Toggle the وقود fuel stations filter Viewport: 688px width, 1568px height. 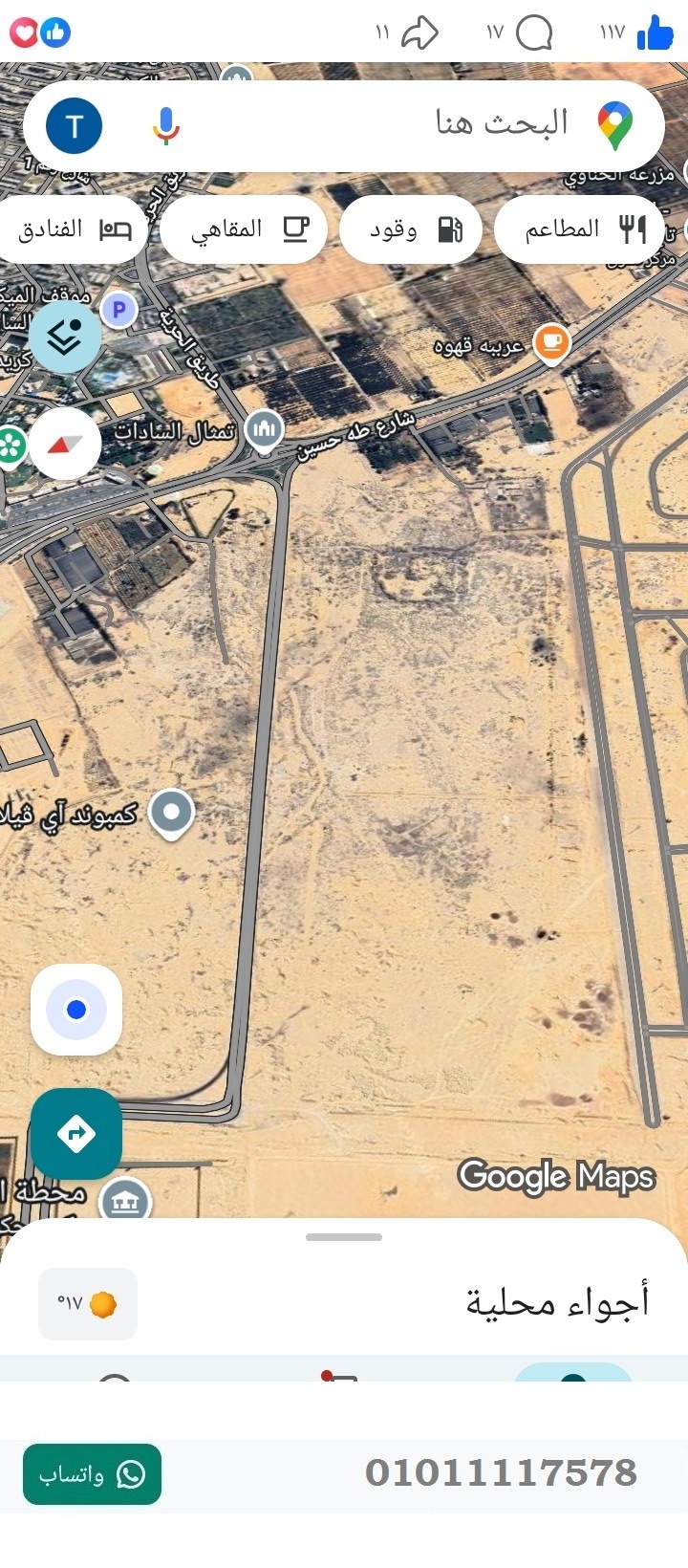tap(410, 229)
